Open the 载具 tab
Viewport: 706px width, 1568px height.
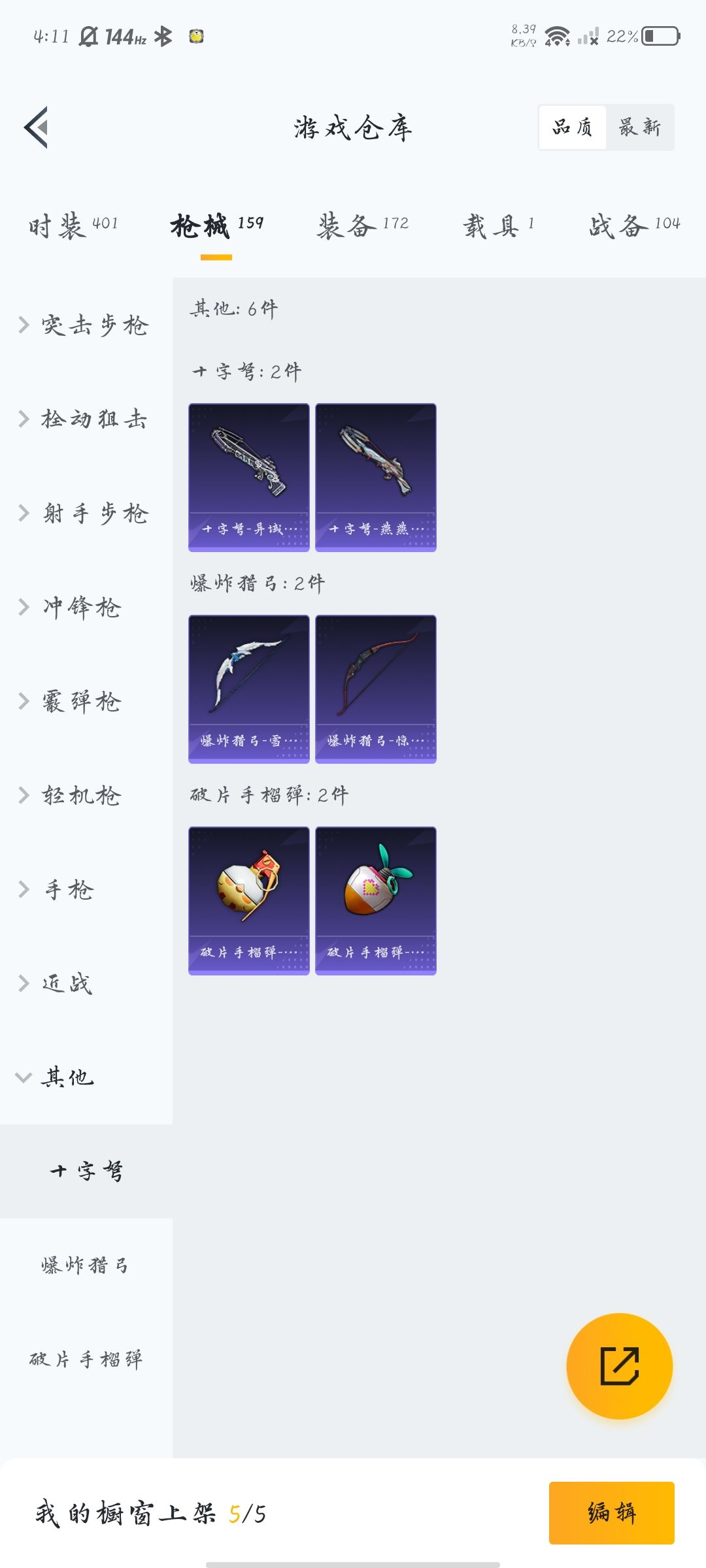(498, 225)
